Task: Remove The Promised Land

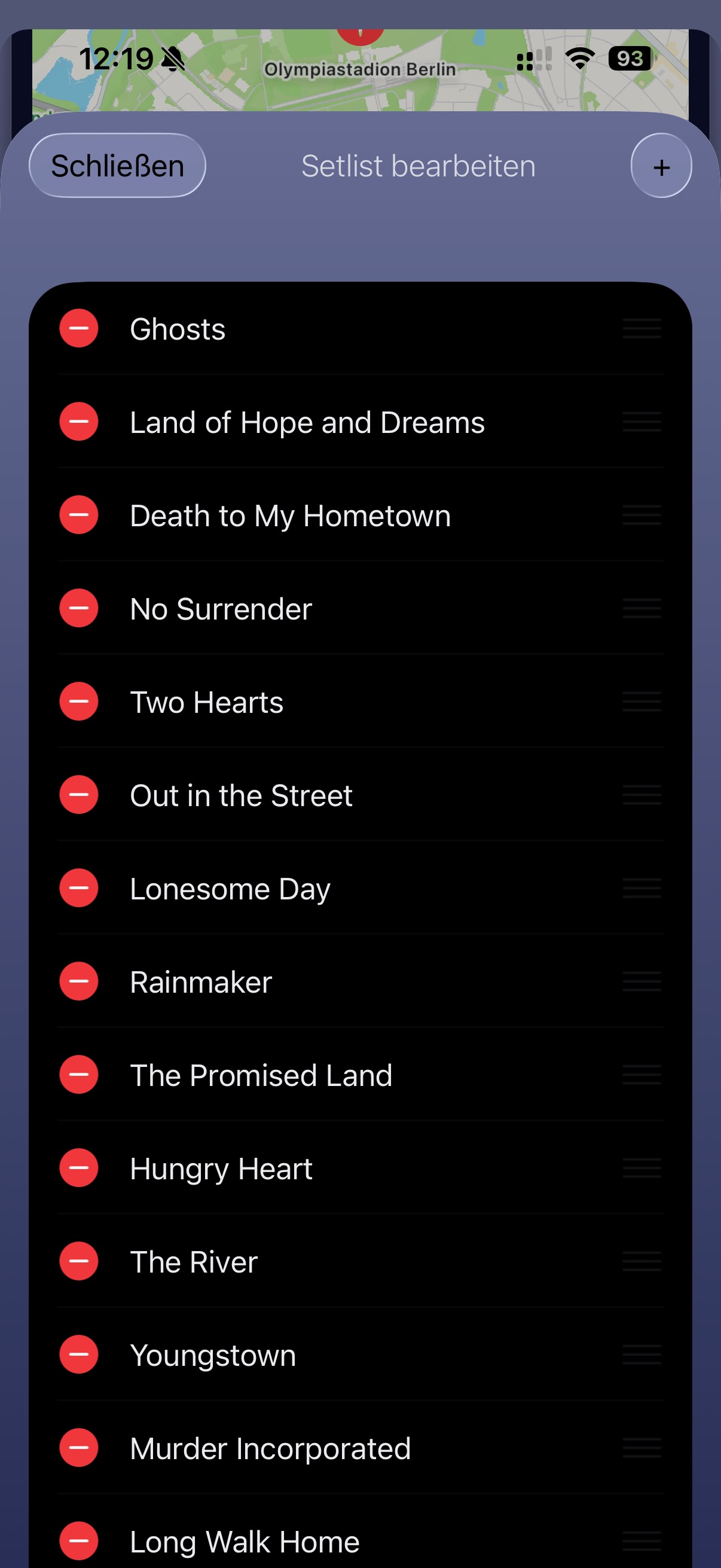Action: coord(78,1075)
